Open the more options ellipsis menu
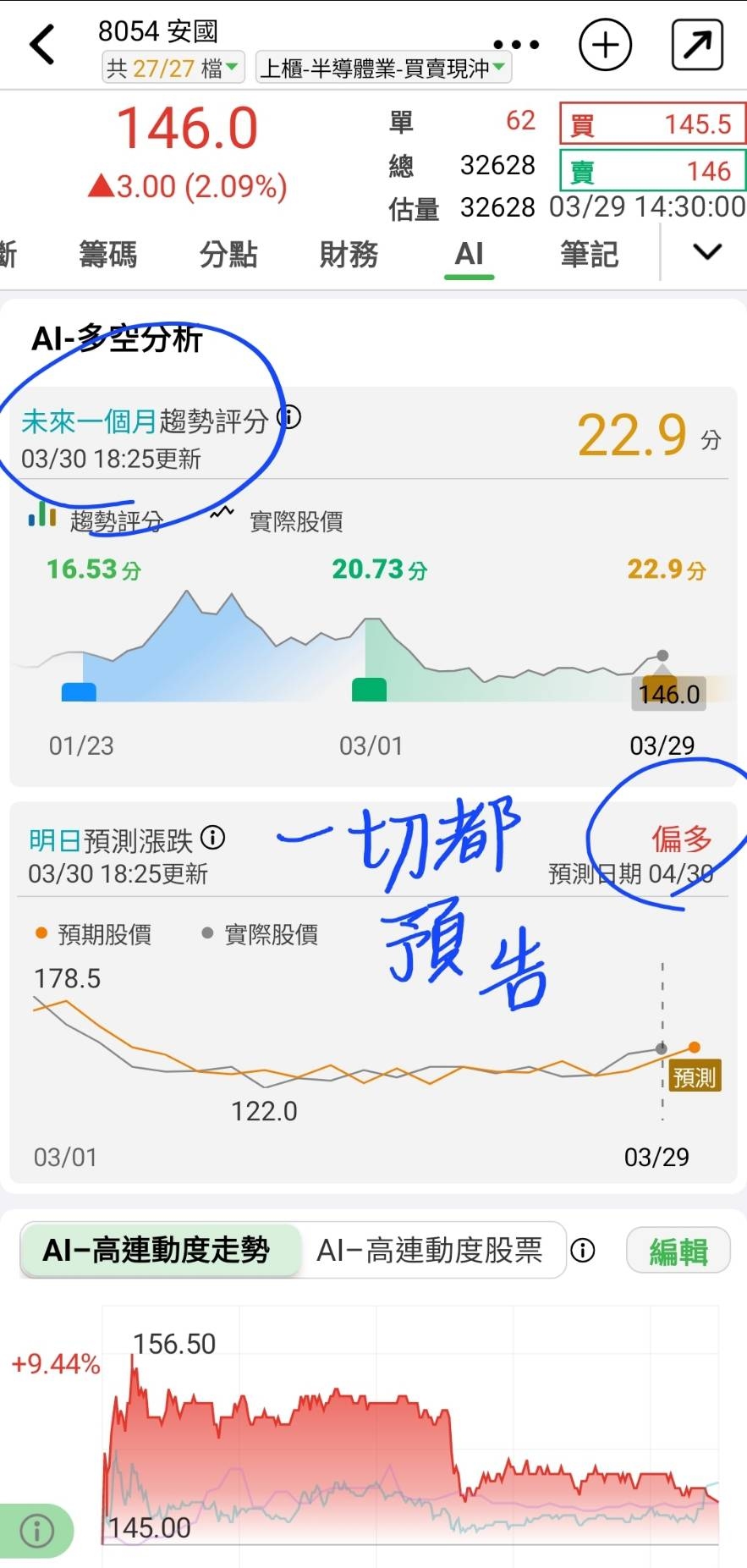The height and width of the screenshot is (1568, 747). 516,44
